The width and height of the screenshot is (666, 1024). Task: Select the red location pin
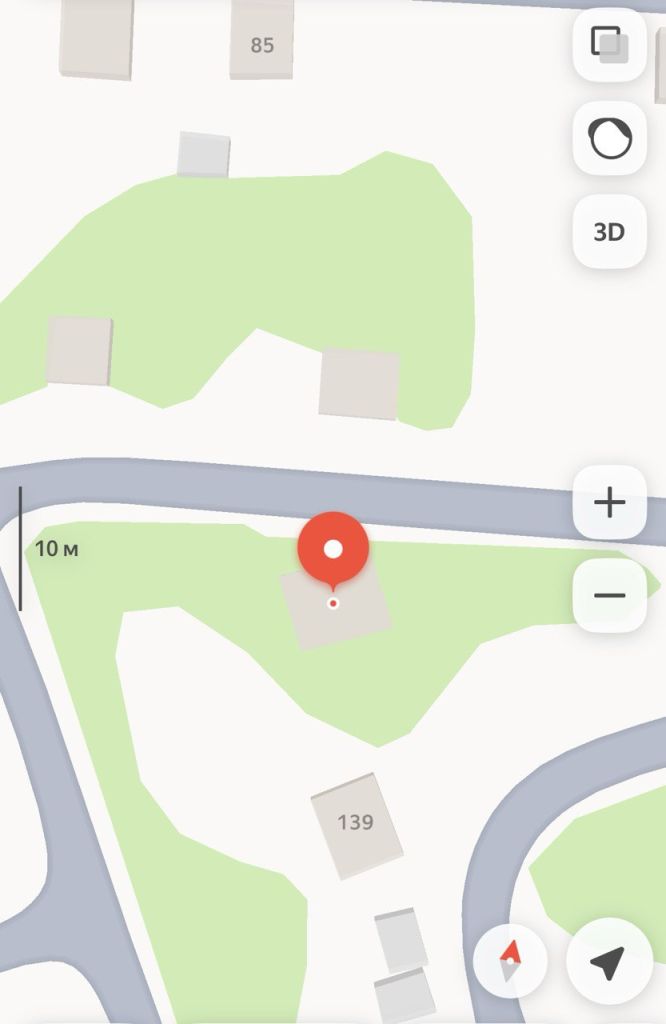(333, 551)
